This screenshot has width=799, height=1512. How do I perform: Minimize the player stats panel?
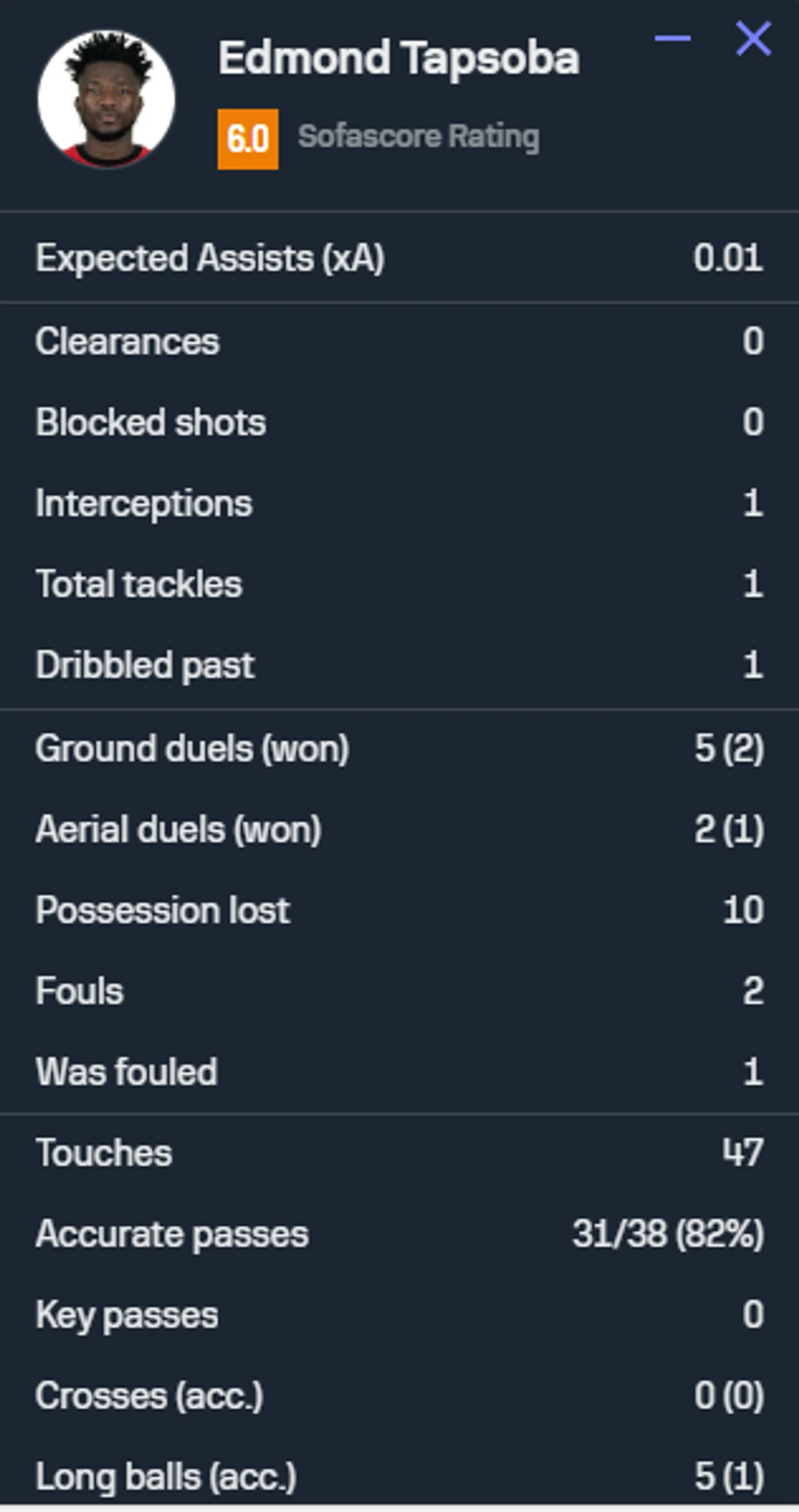pyautogui.click(x=672, y=39)
